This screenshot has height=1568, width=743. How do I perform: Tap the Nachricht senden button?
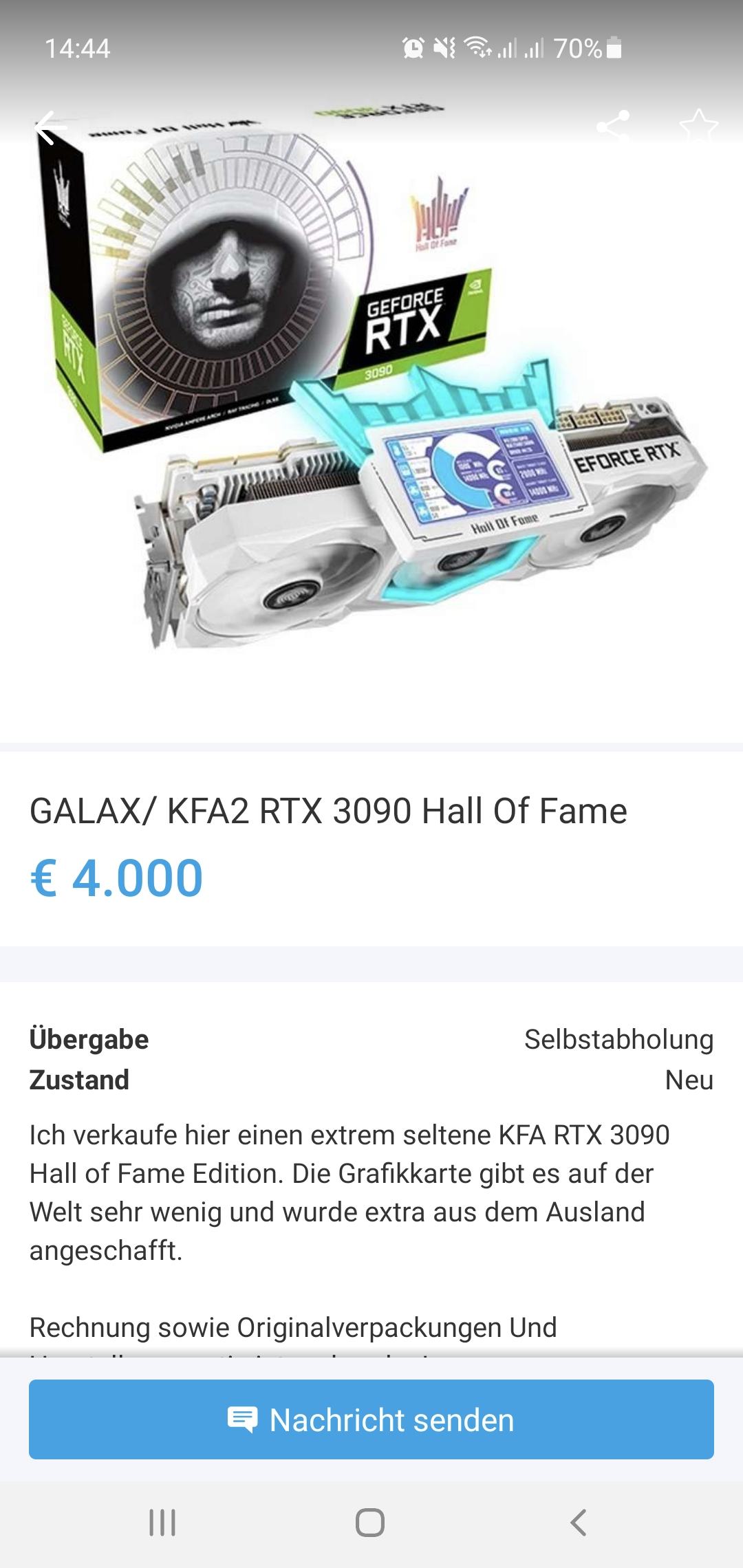coord(371,1419)
